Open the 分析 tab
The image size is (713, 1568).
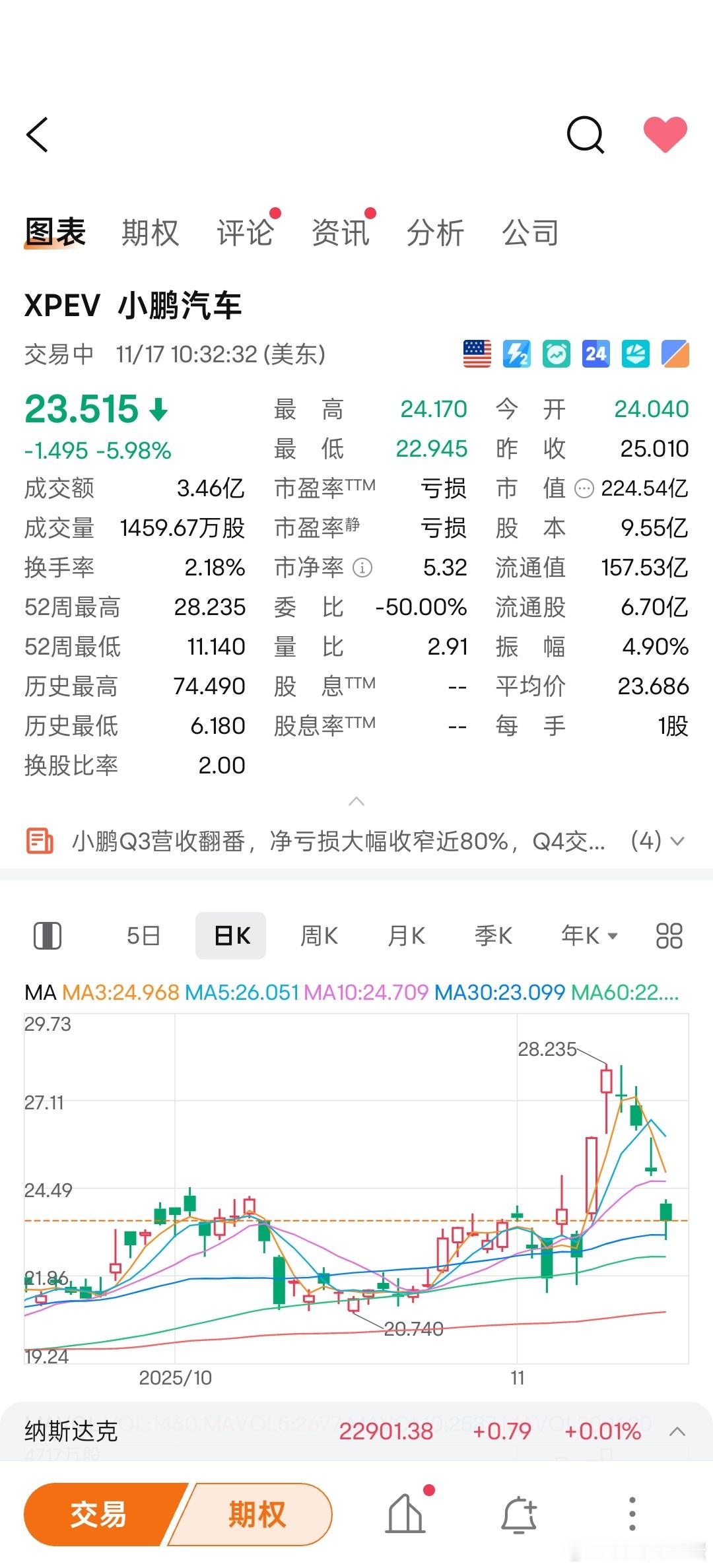[x=436, y=232]
